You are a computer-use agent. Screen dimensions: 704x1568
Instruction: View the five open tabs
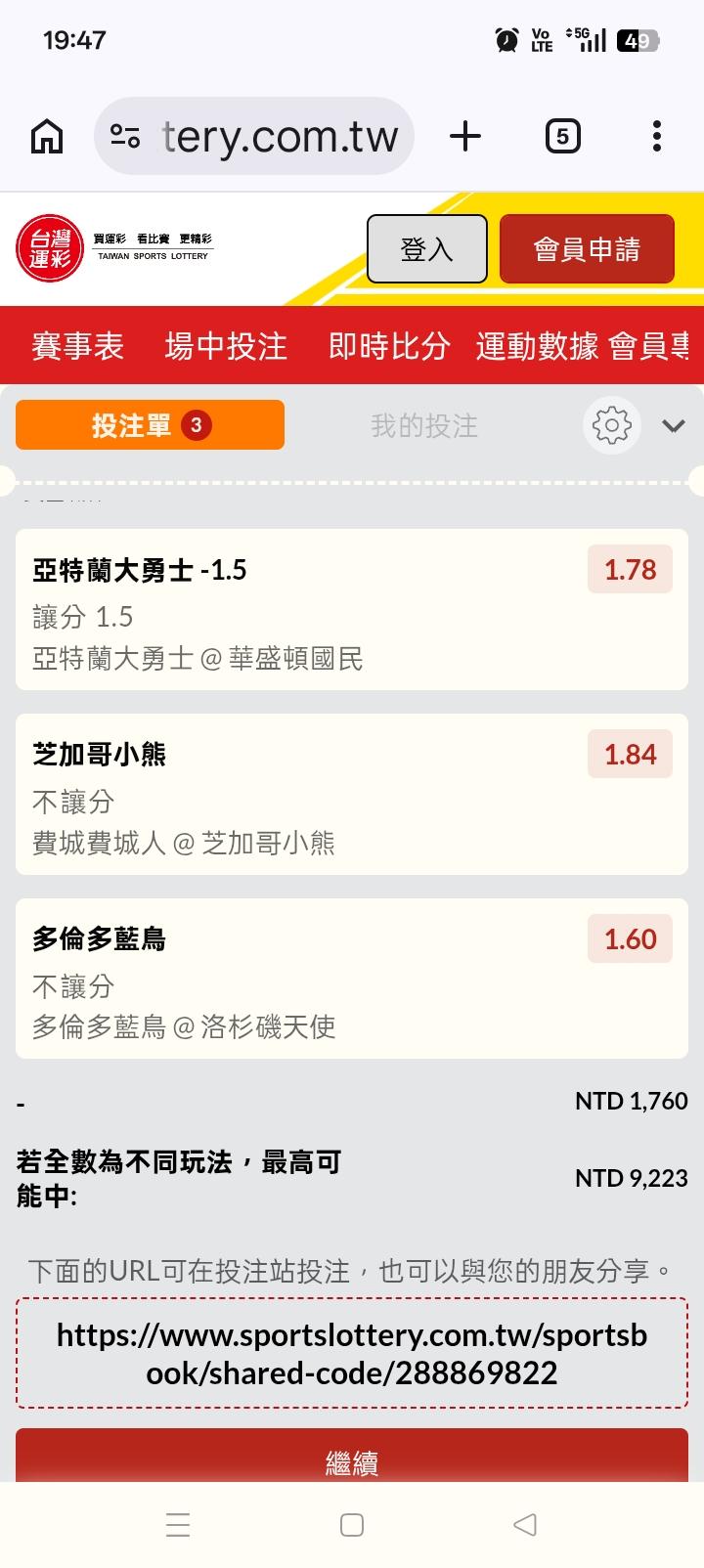pyautogui.click(x=562, y=136)
